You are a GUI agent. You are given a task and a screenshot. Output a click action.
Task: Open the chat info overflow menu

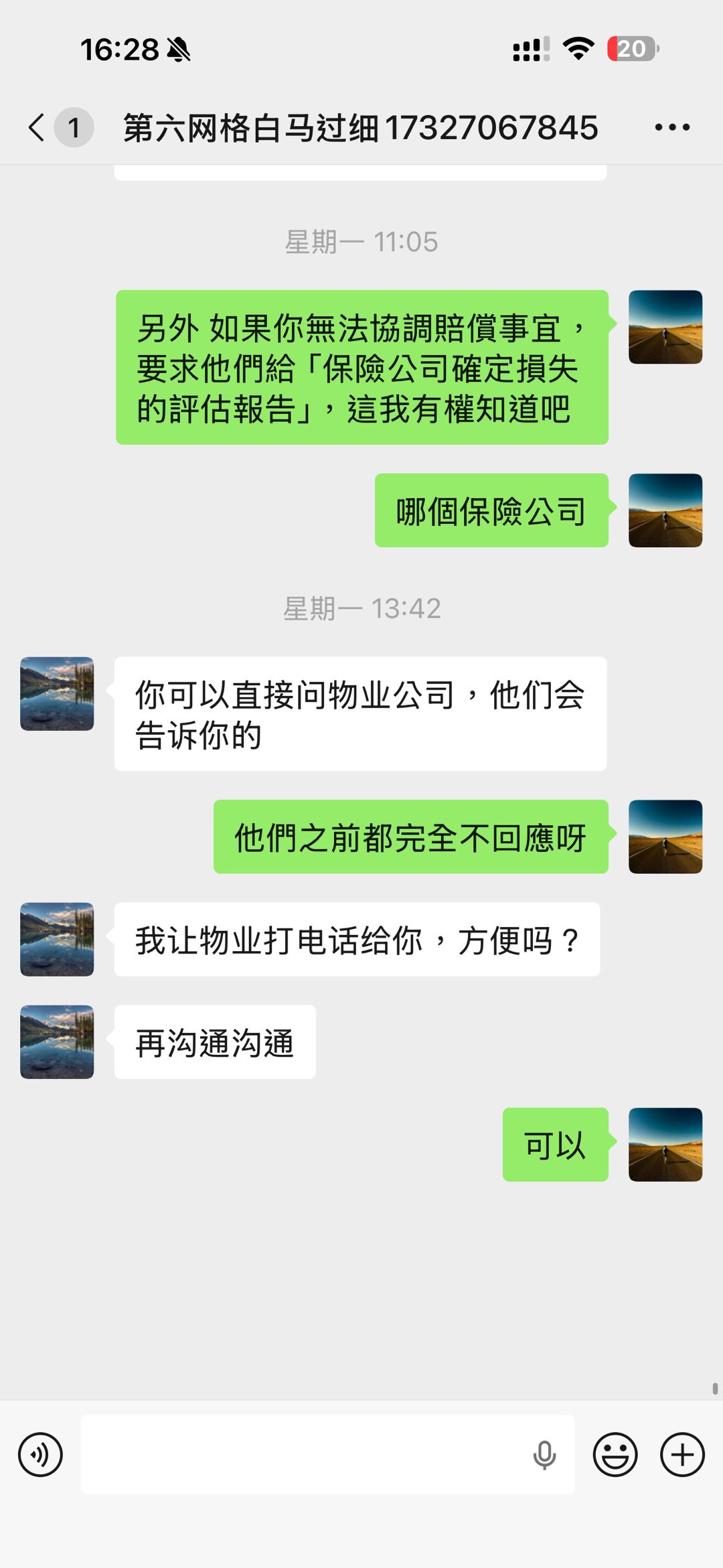672,127
